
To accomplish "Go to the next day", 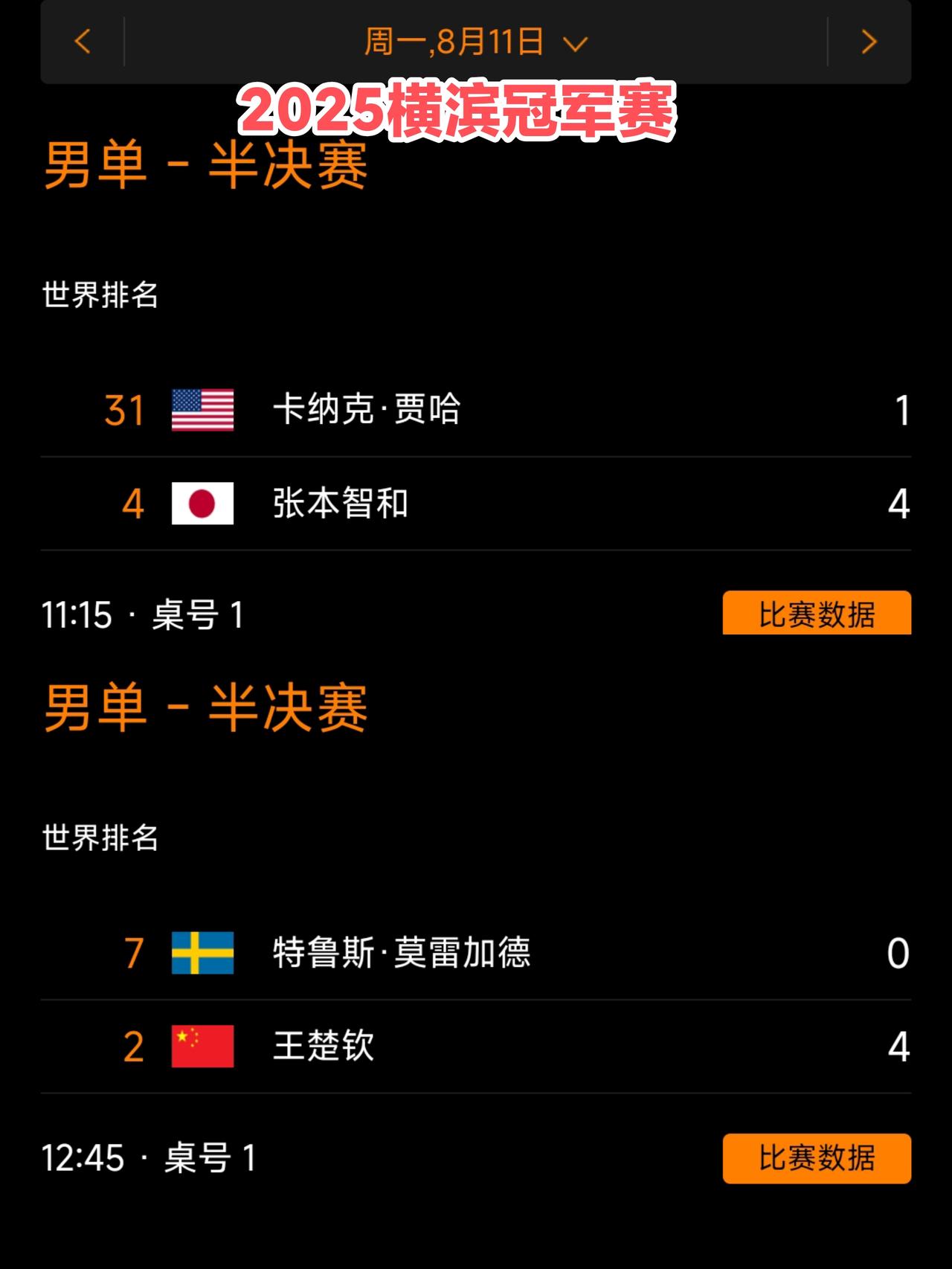I will (x=869, y=41).
